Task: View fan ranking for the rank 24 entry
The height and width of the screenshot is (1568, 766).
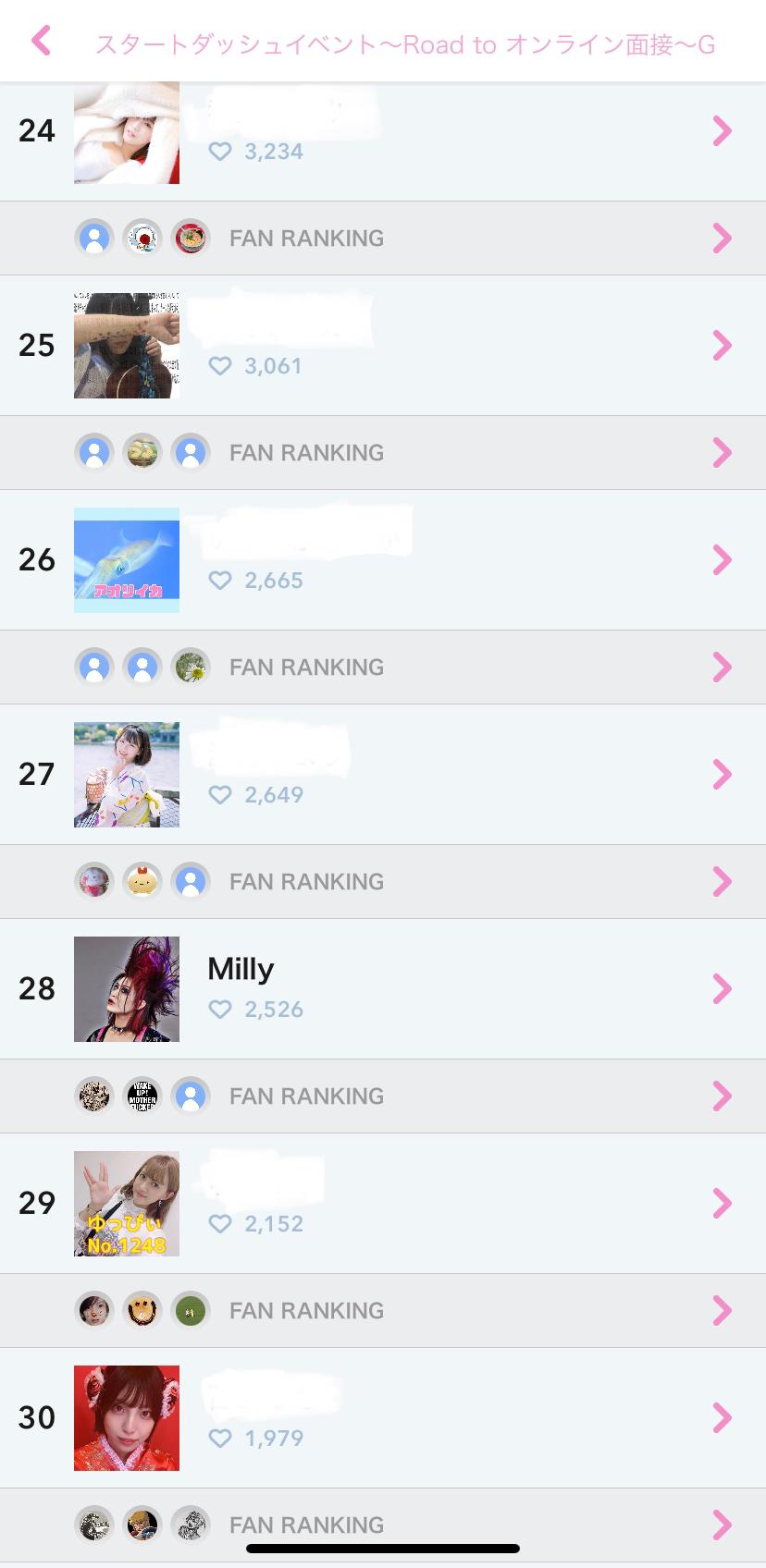Action: click(383, 239)
